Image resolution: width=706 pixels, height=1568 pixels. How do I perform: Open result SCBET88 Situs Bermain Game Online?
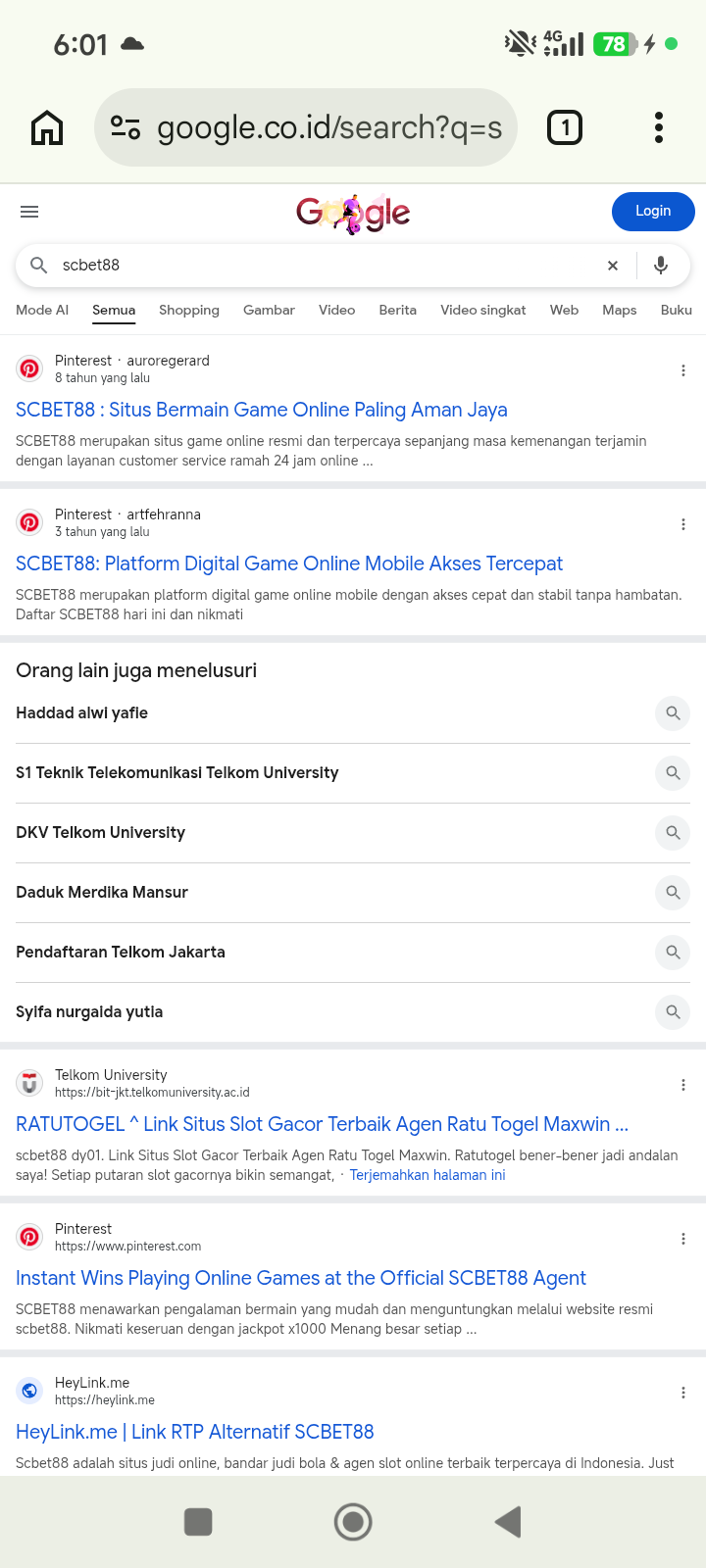[x=262, y=410]
